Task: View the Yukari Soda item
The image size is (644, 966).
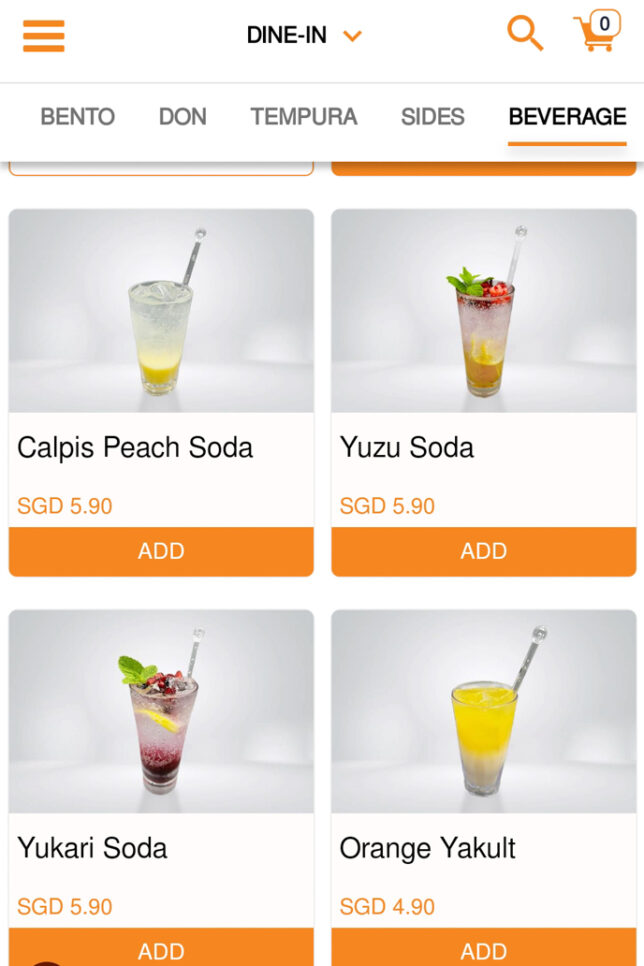Action: (161, 712)
